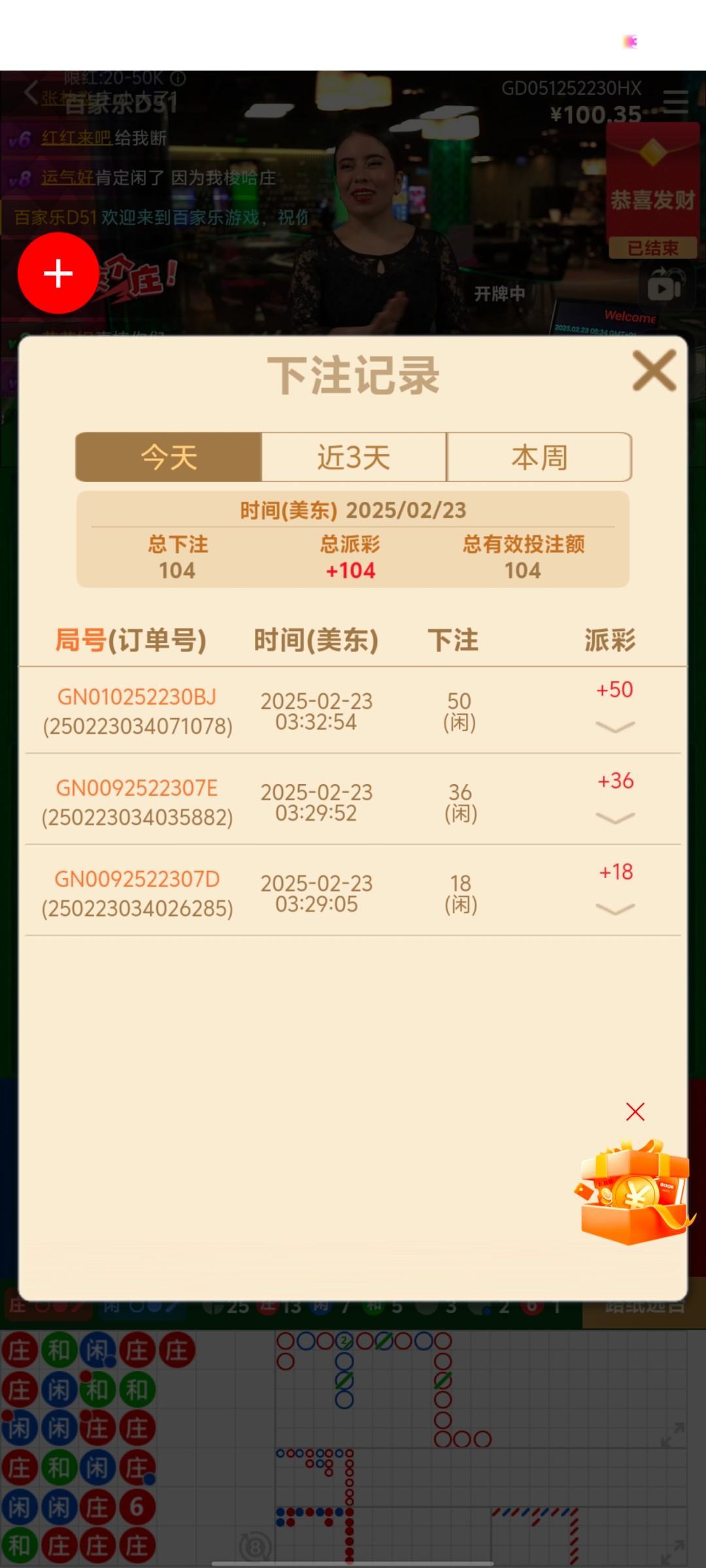
Task: Expand details for order GN010252230BJ
Action: click(615, 727)
